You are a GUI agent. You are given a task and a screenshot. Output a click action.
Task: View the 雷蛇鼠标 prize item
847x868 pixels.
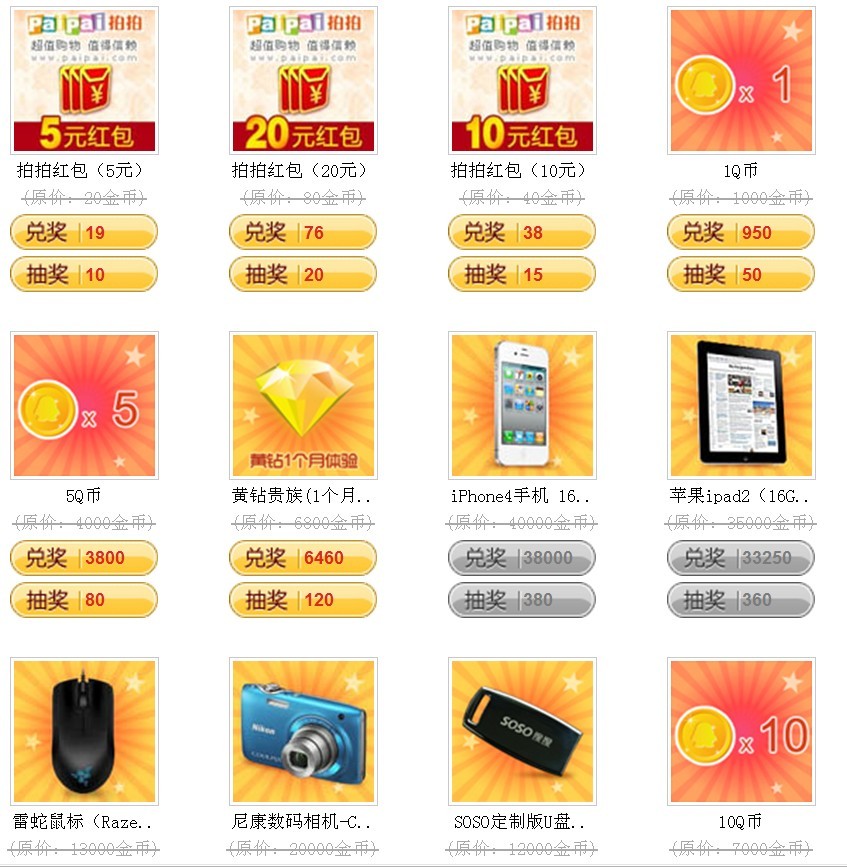(x=84, y=731)
